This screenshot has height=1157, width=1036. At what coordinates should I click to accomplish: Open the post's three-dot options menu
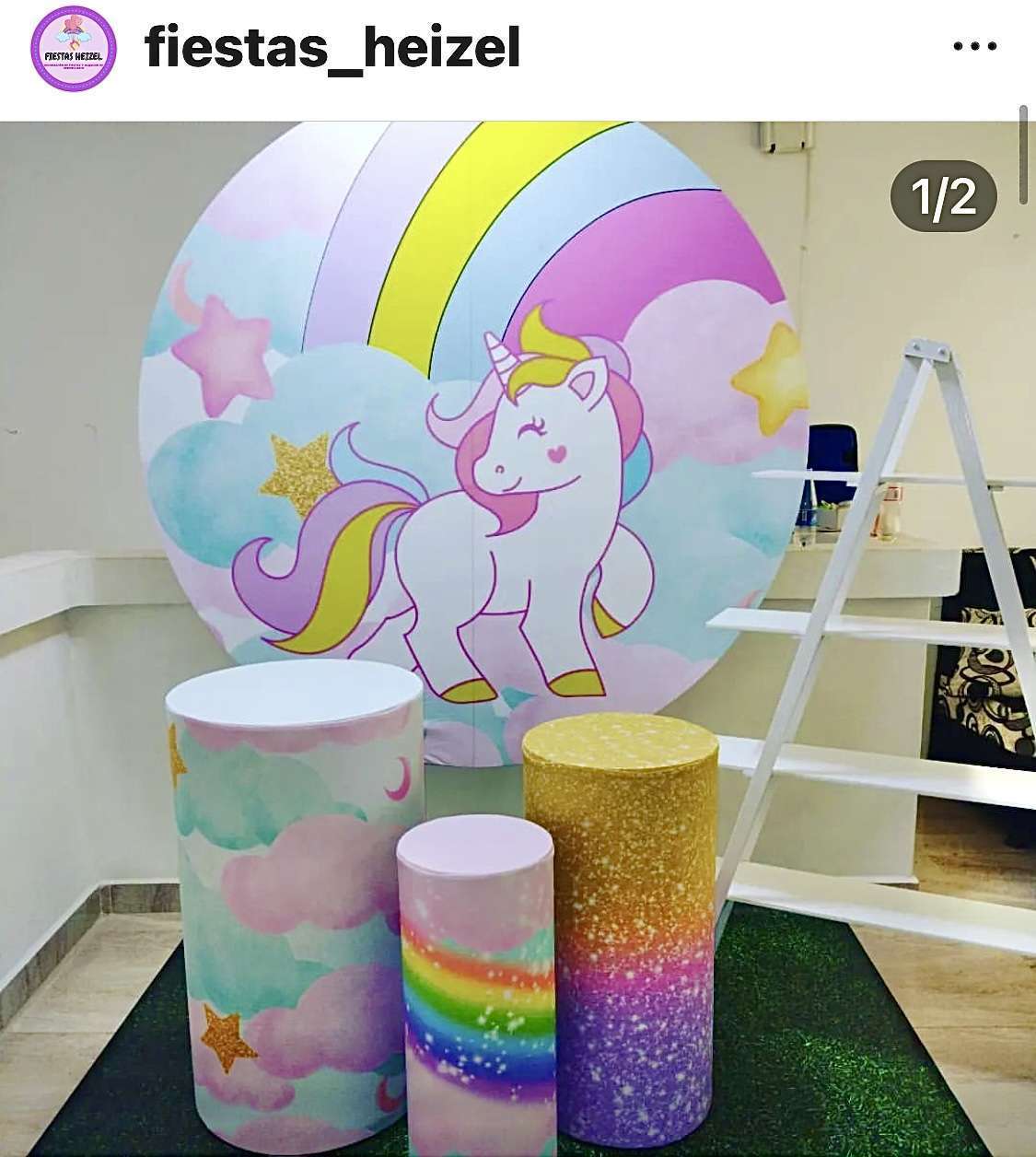974,46
